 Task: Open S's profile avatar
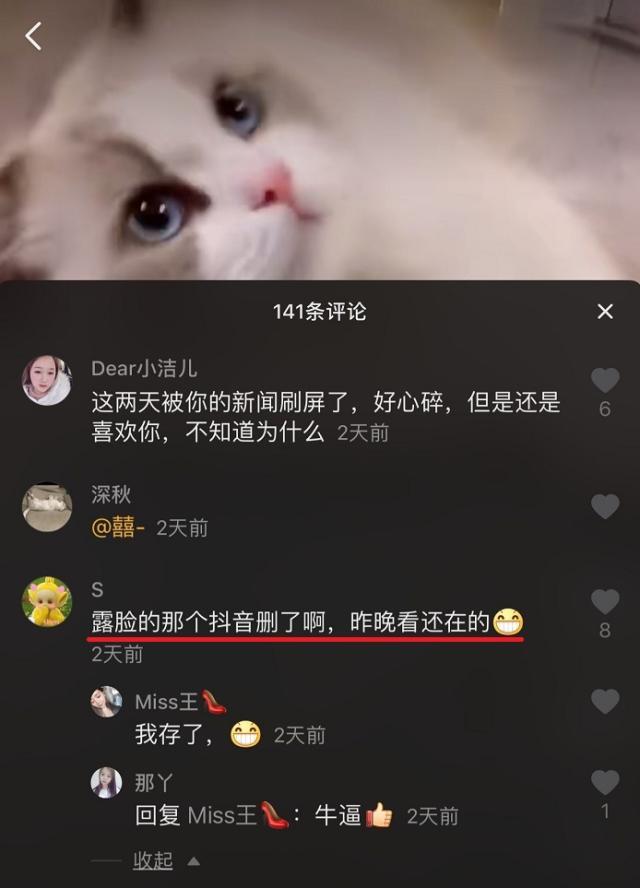47,602
